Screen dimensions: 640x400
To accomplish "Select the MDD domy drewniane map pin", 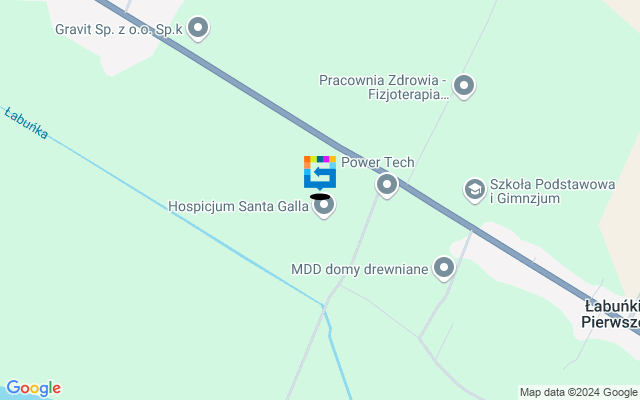I will click(x=444, y=267).
